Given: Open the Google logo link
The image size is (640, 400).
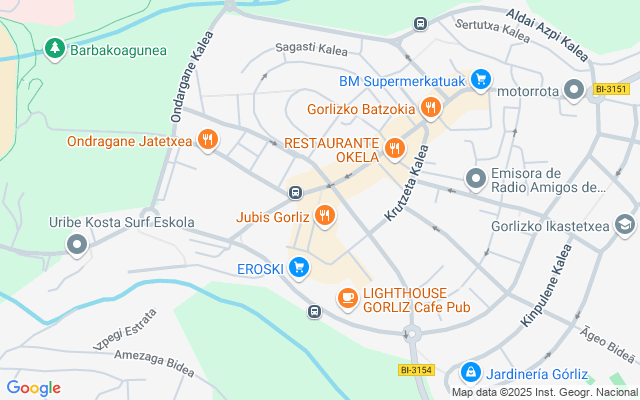Looking at the screenshot, I should click(x=34, y=388).
